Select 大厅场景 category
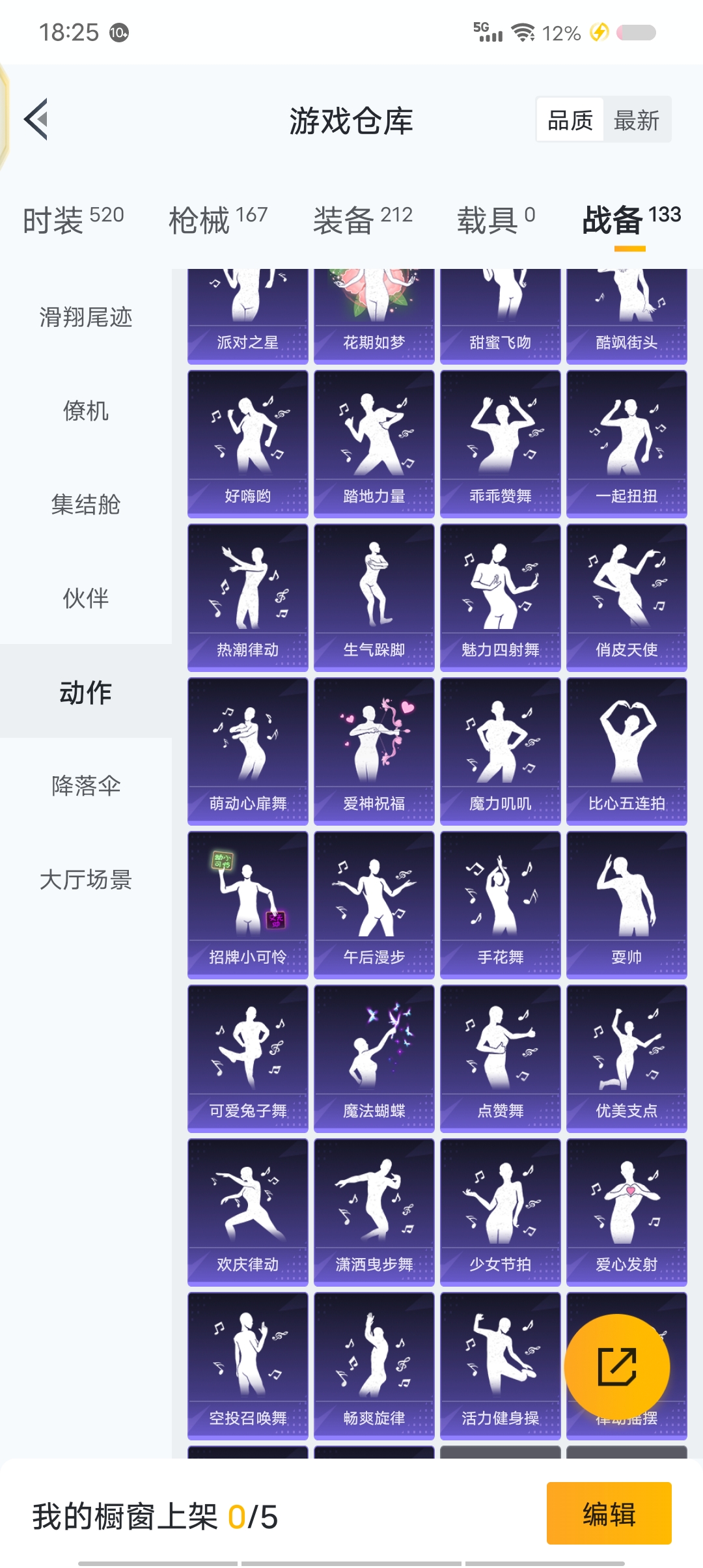703x1568 pixels. point(86,880)
